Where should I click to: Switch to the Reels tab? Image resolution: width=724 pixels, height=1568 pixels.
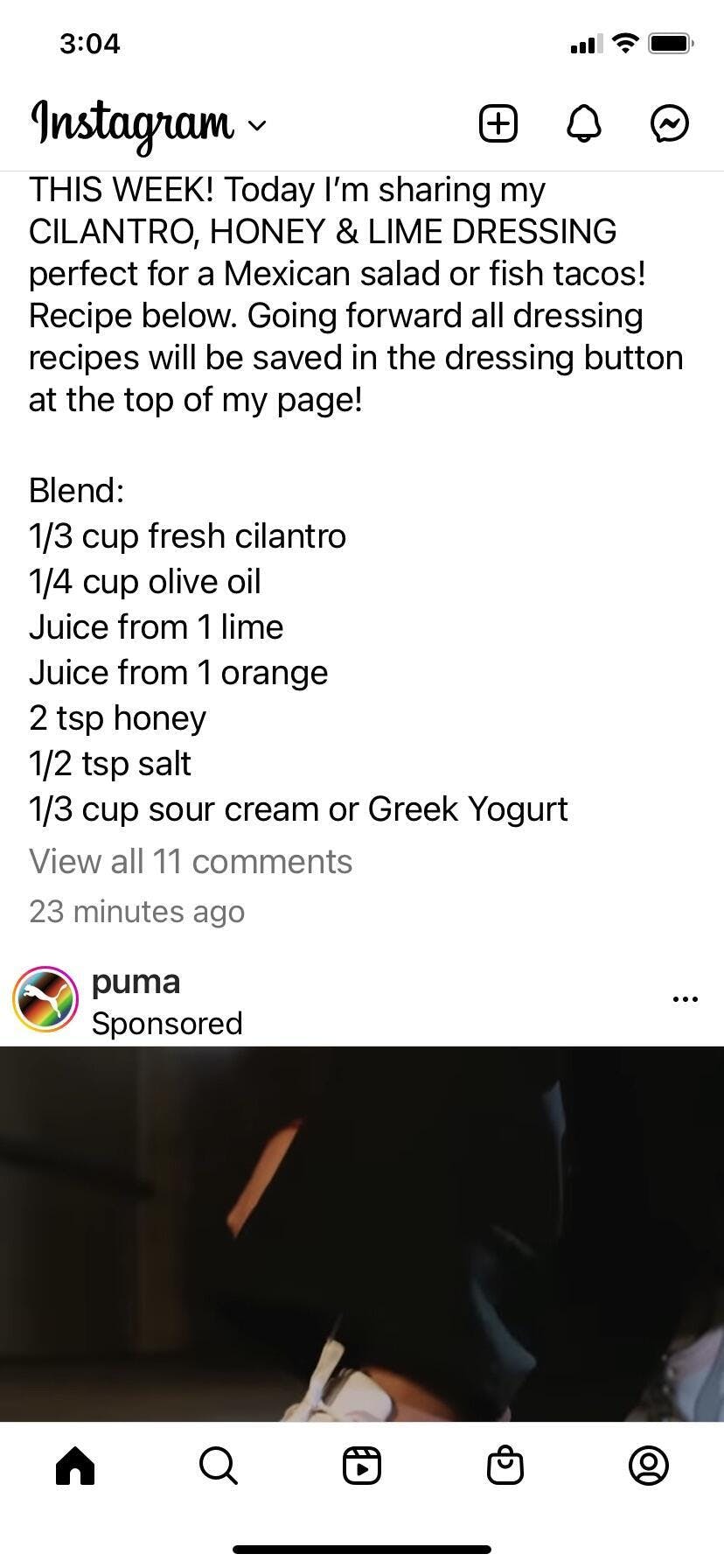click(362, 1466)
